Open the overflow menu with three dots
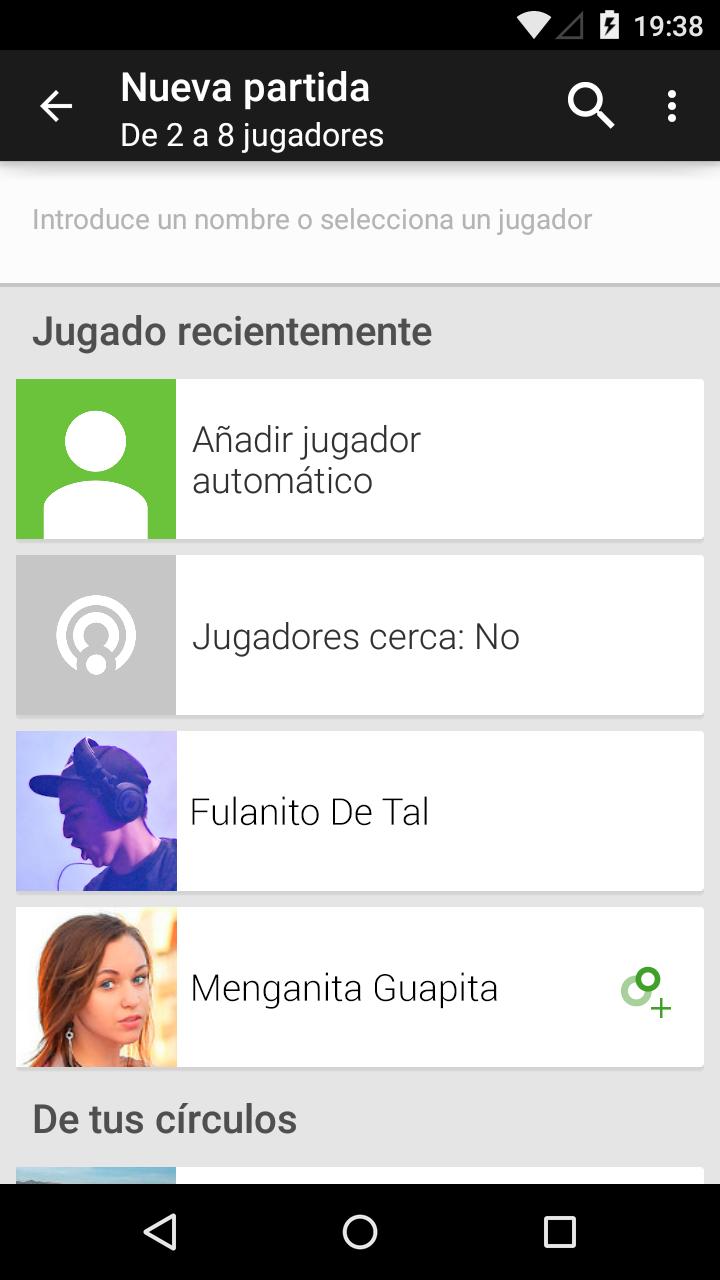Viewport: 720px width, 1280px height. pyautogui.click(x=672, y=105)
